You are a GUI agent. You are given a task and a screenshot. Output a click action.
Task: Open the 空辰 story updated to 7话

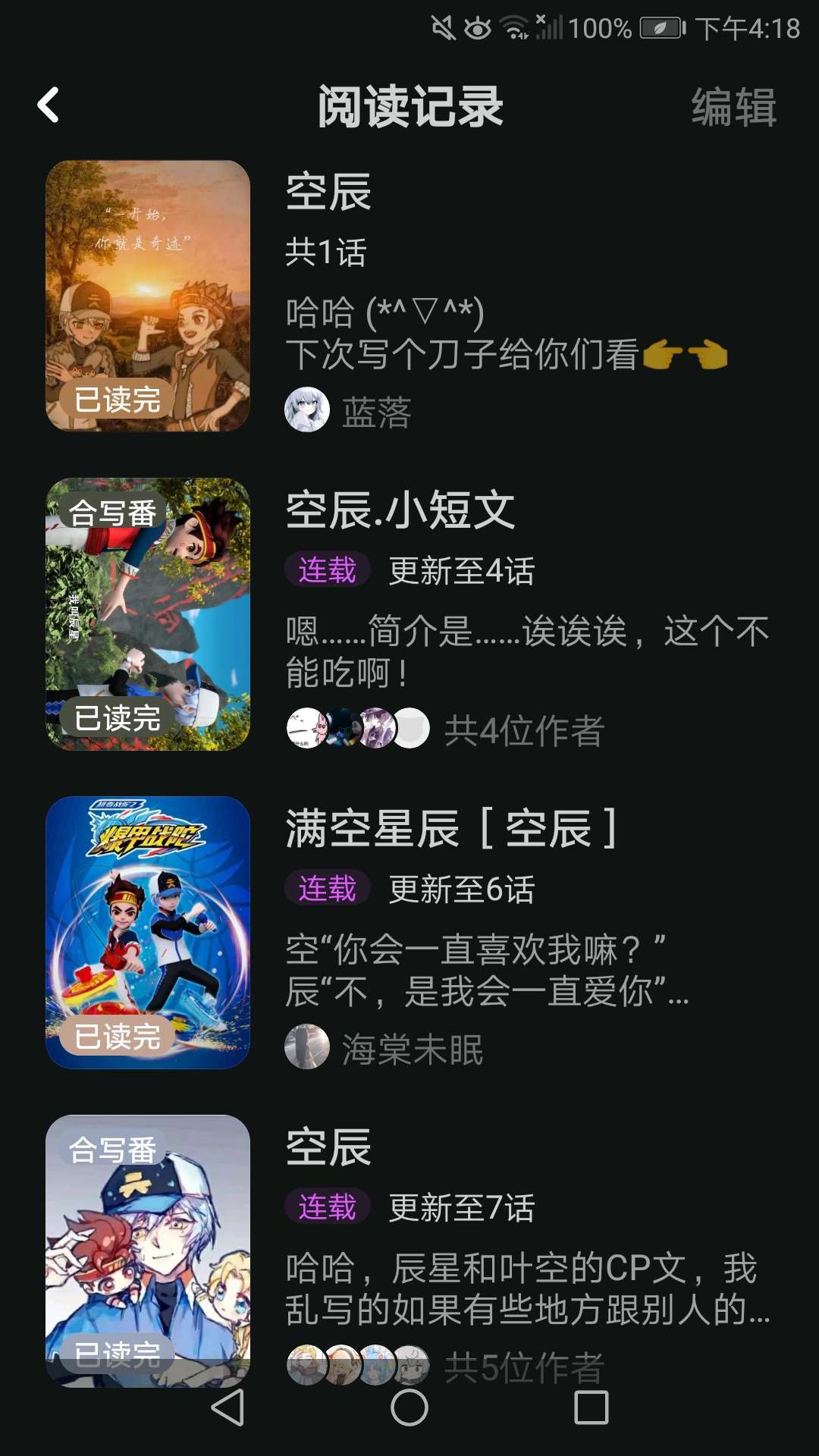pyautogui.click(x=328, y=1147)
